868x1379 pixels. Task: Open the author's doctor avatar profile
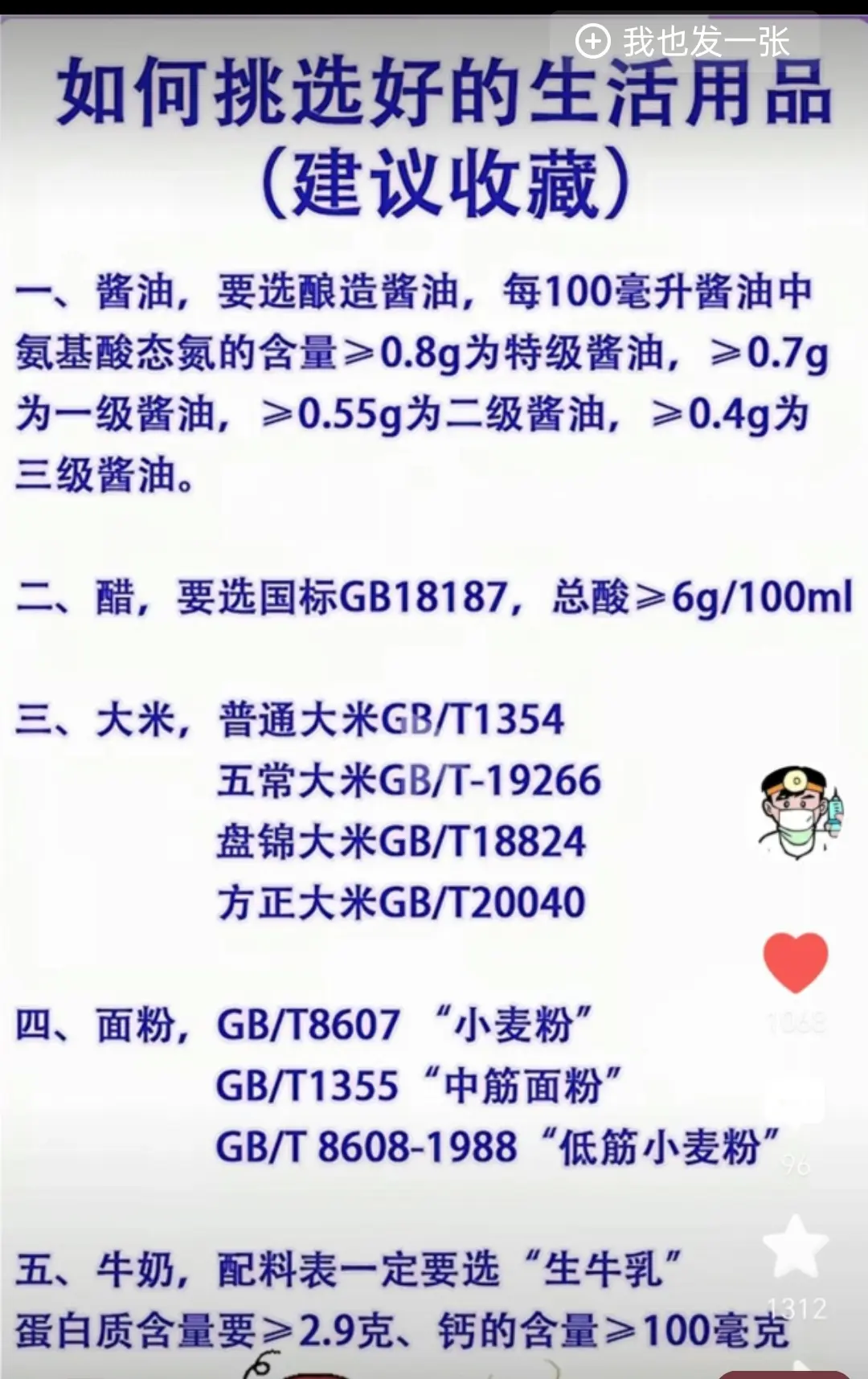[796, 812]
